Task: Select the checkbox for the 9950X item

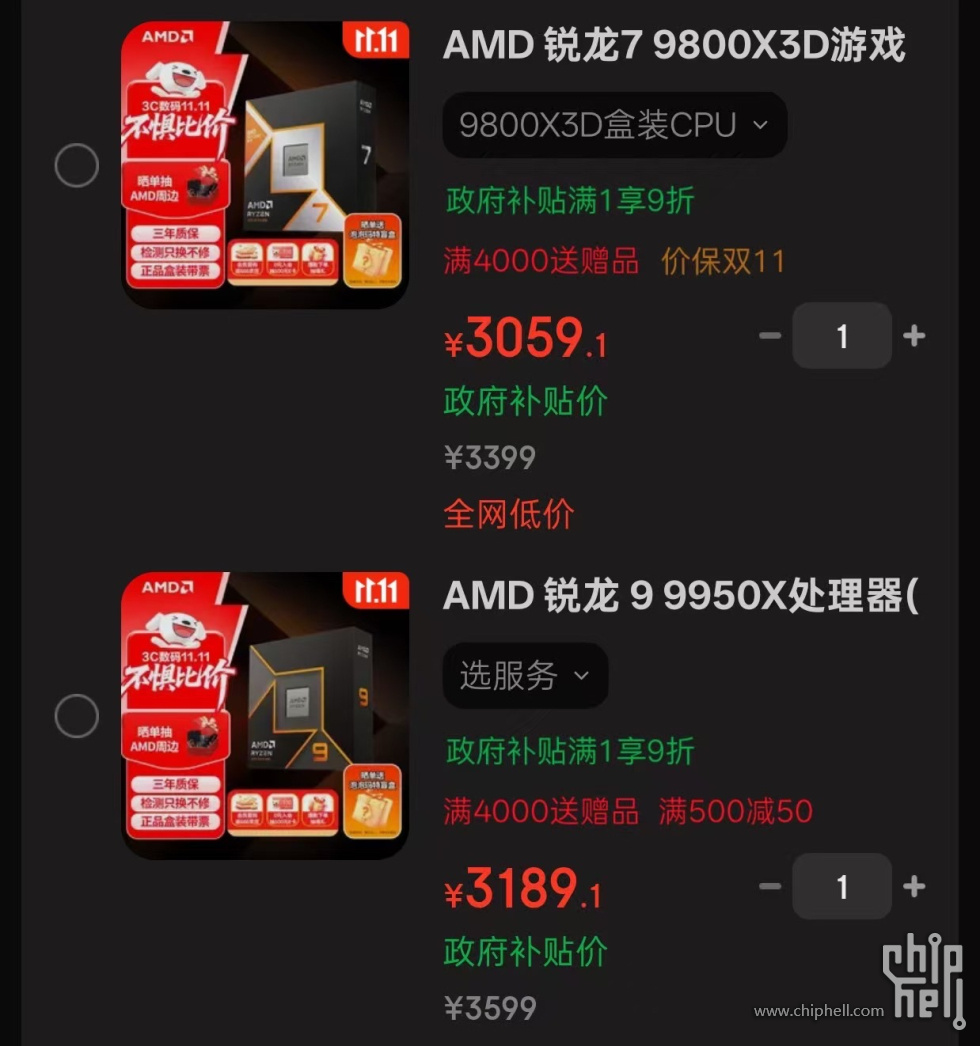Action: coord(76,716)
